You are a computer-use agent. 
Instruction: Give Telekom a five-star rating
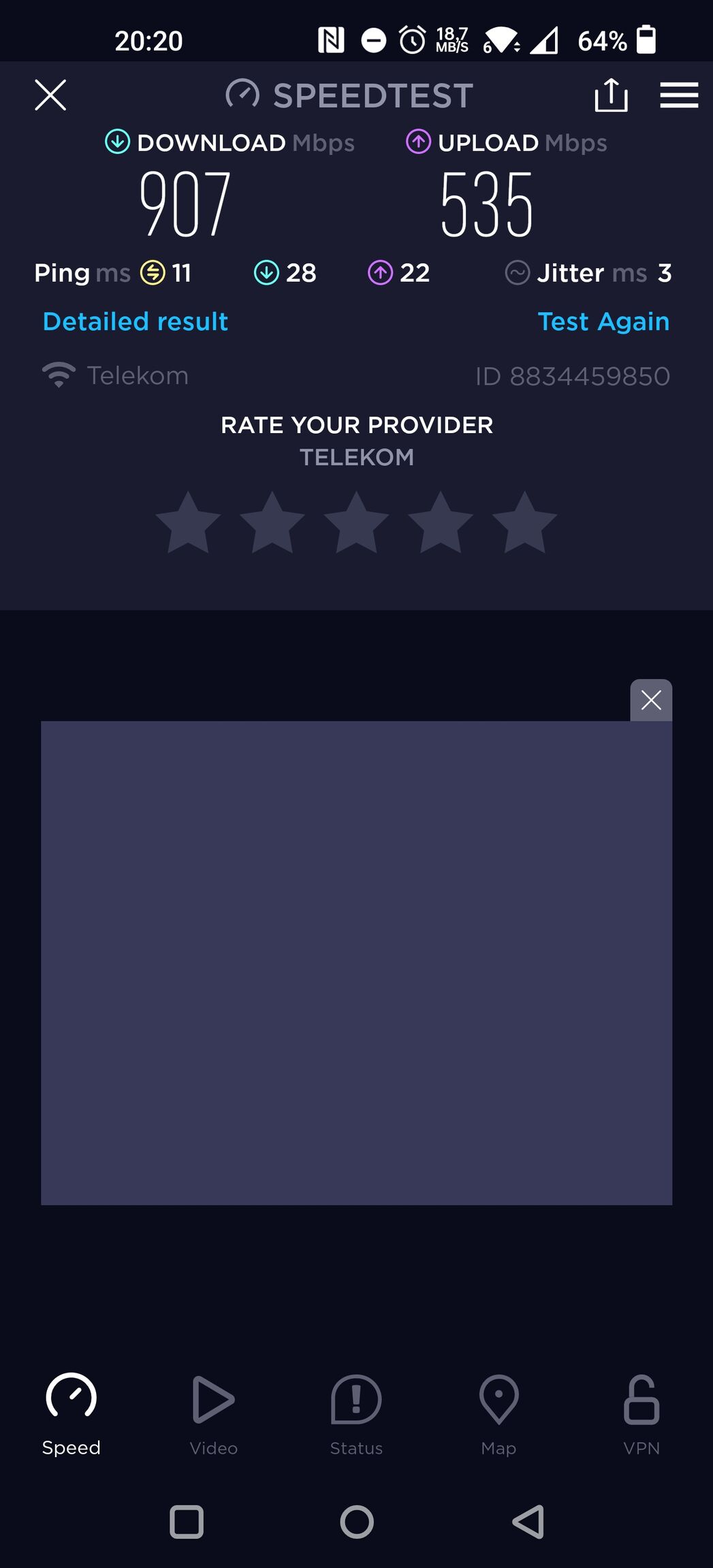524,522
